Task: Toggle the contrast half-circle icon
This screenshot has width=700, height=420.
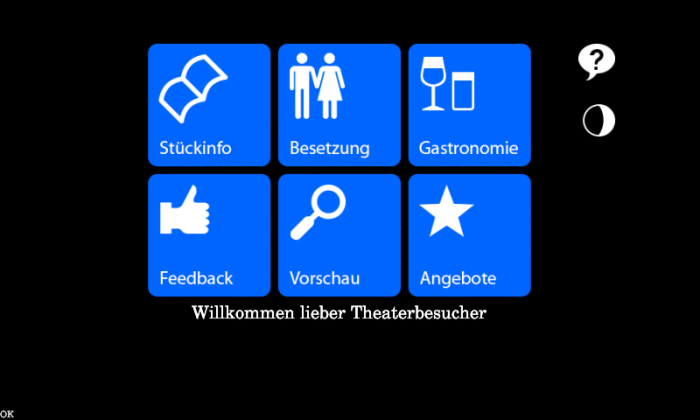Action: [599, 122]
